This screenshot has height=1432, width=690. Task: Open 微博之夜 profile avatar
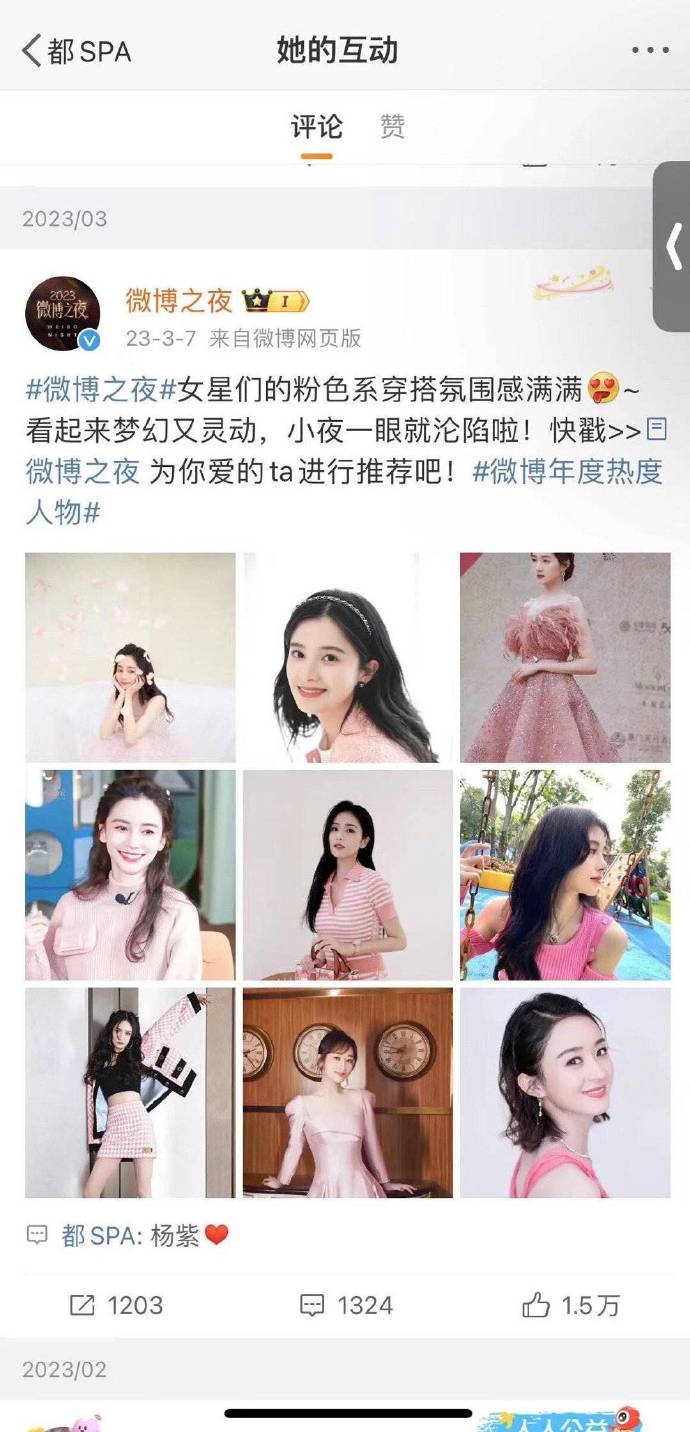tap(62, 313)
